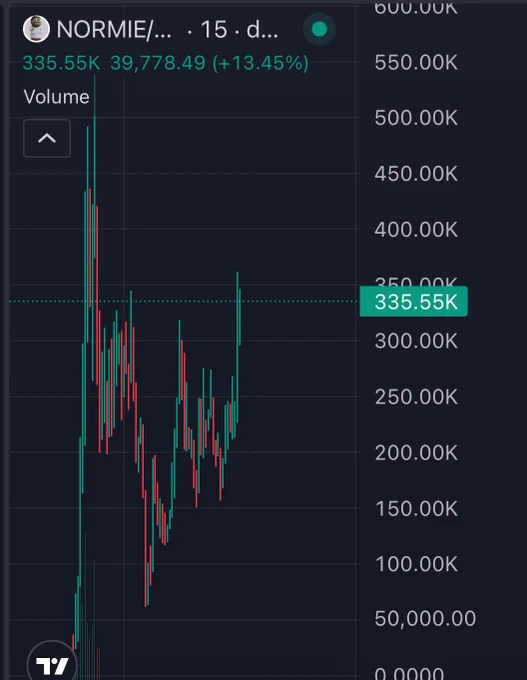Screen dimensions: 527x680
Task: Tap the 15 minute interval label
Action: [214, 30]
